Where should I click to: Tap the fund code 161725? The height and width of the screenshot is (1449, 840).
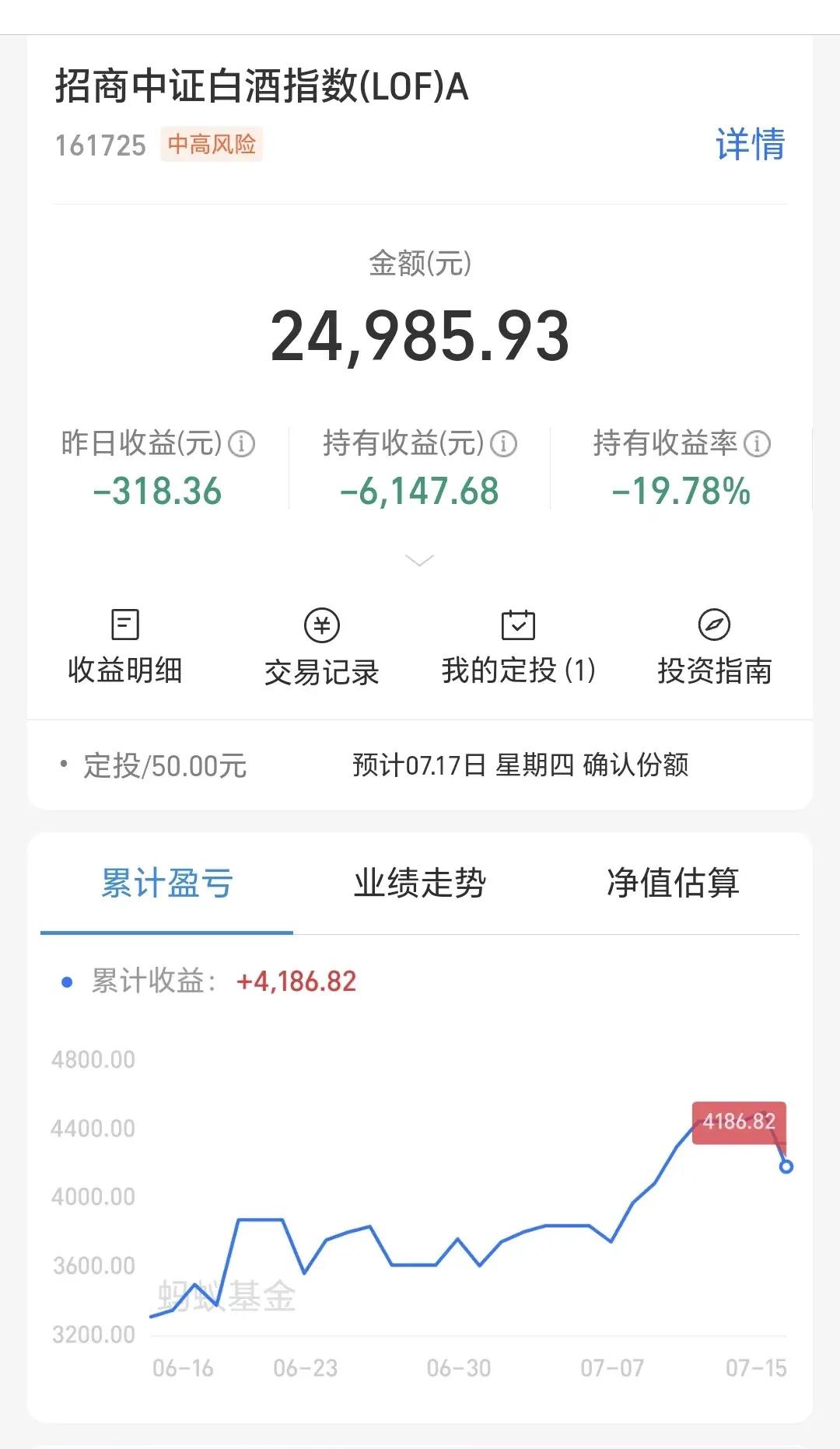(101, 145)
